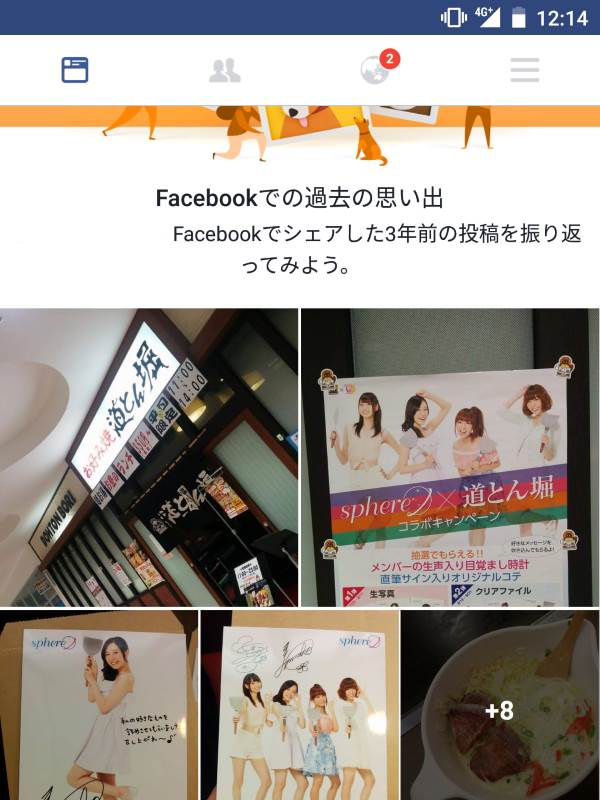Switch to the News Feed tab
Screen dimensions: 600x800
click(x=75, y=70)
